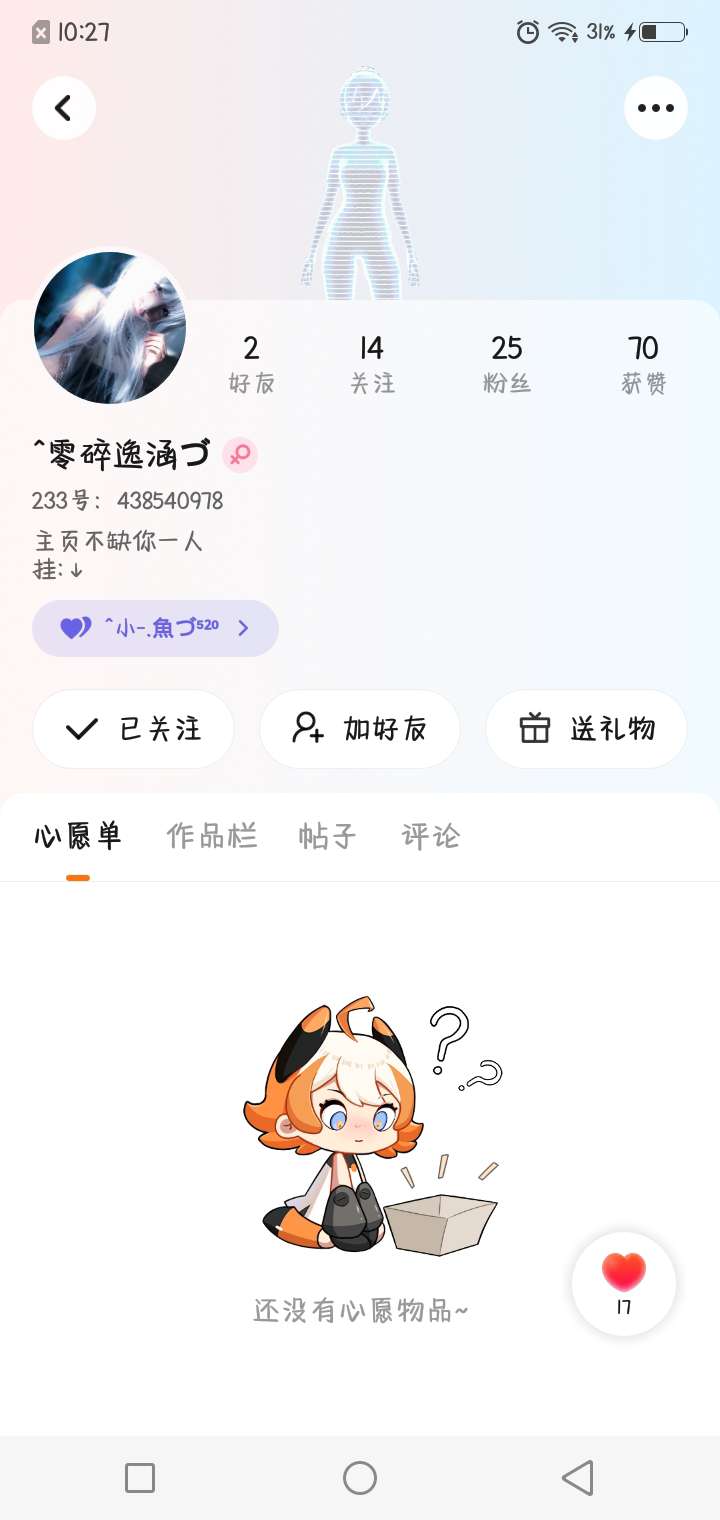The image size is (720, 1520).
Task: Open the three-dot overflow menu
Action: tap(655, 108)
